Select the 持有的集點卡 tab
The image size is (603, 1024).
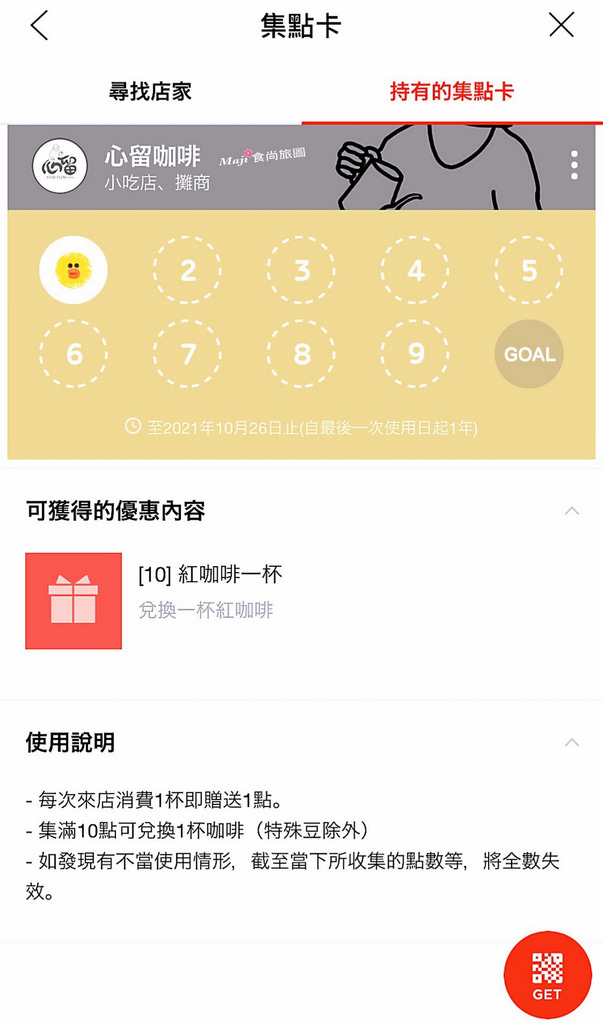(x=452, y=92)
